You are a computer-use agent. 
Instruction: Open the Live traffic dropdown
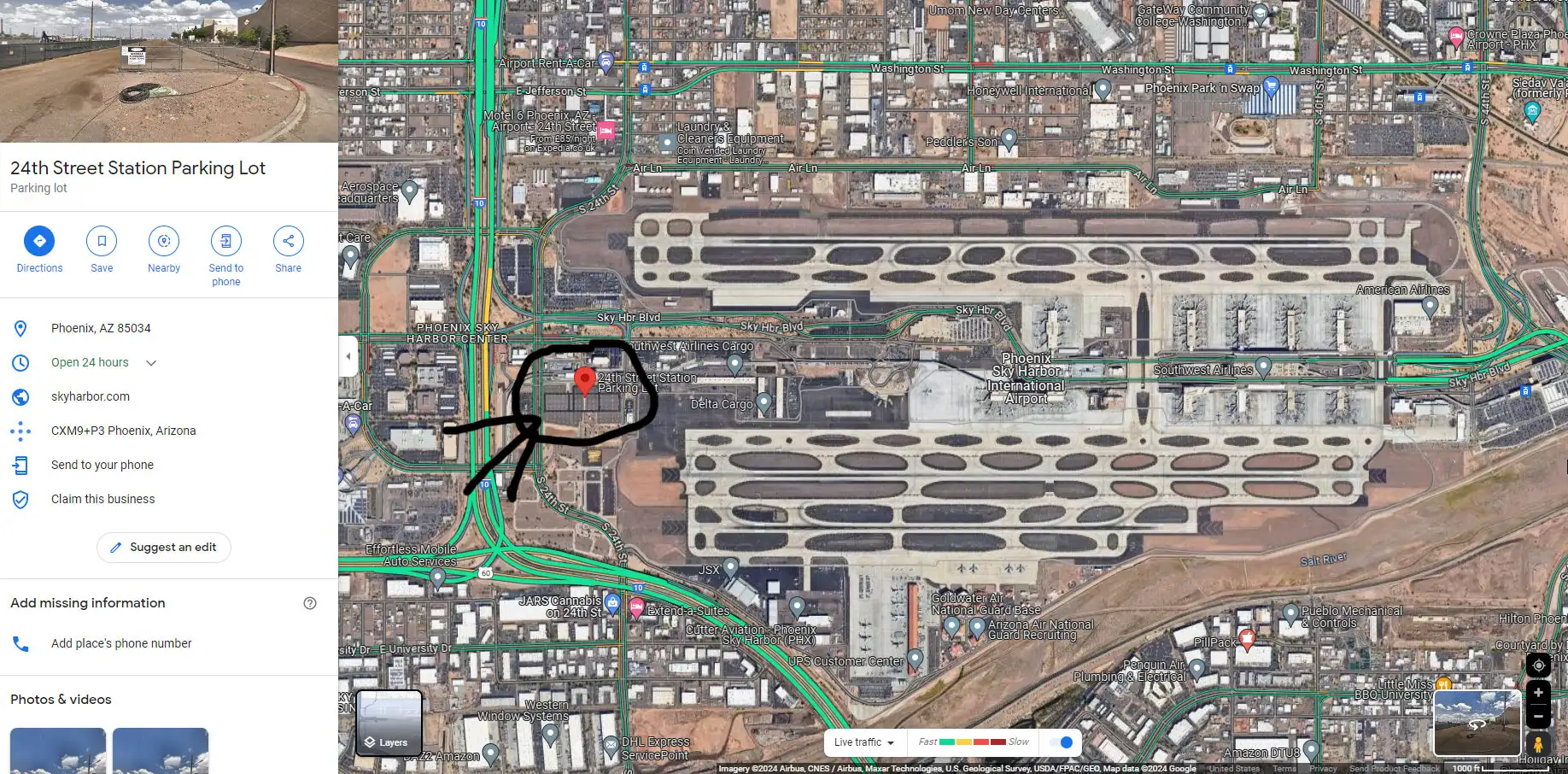point(863,742)
